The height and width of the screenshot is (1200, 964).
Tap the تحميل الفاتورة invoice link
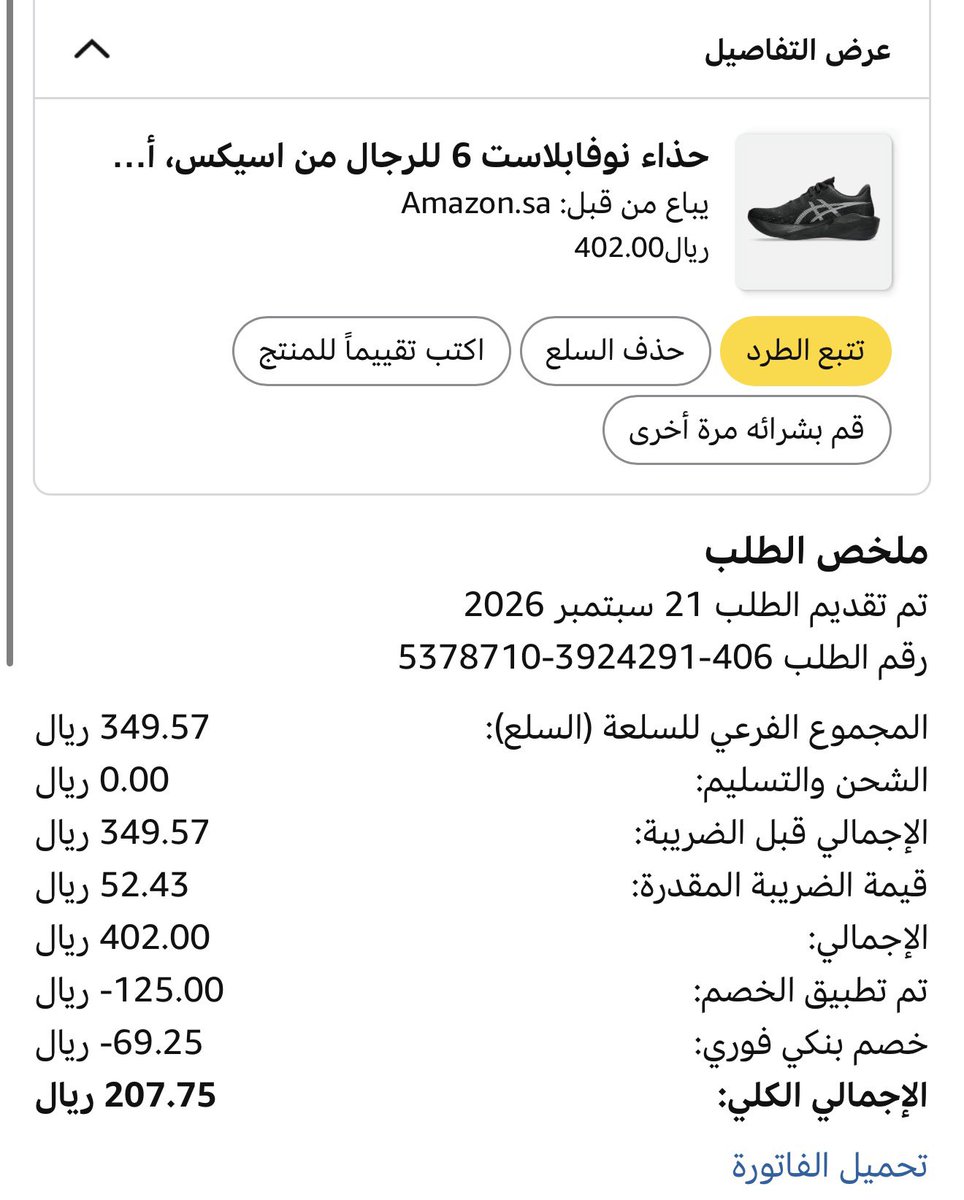tap(829, 1165)
